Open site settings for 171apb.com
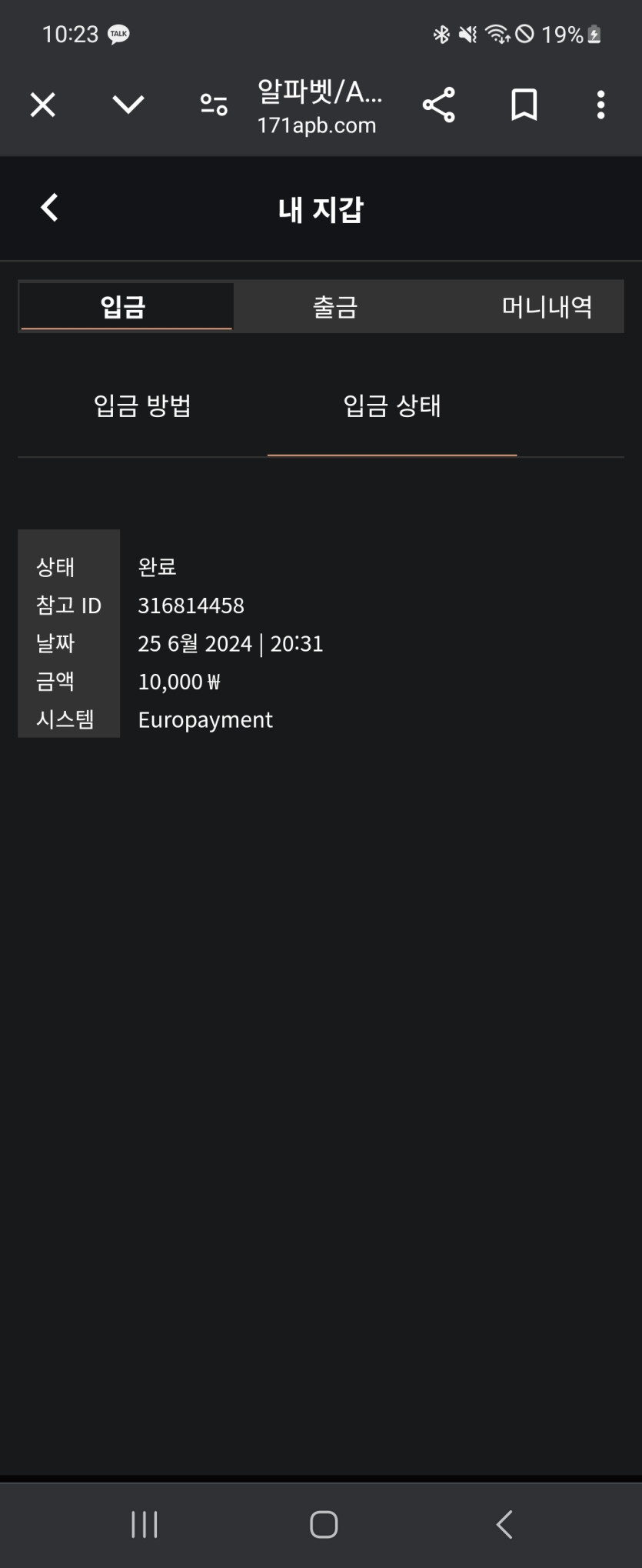Image resolution: width=642 pixels, height=1568 pixels. (x=213, y=105)
